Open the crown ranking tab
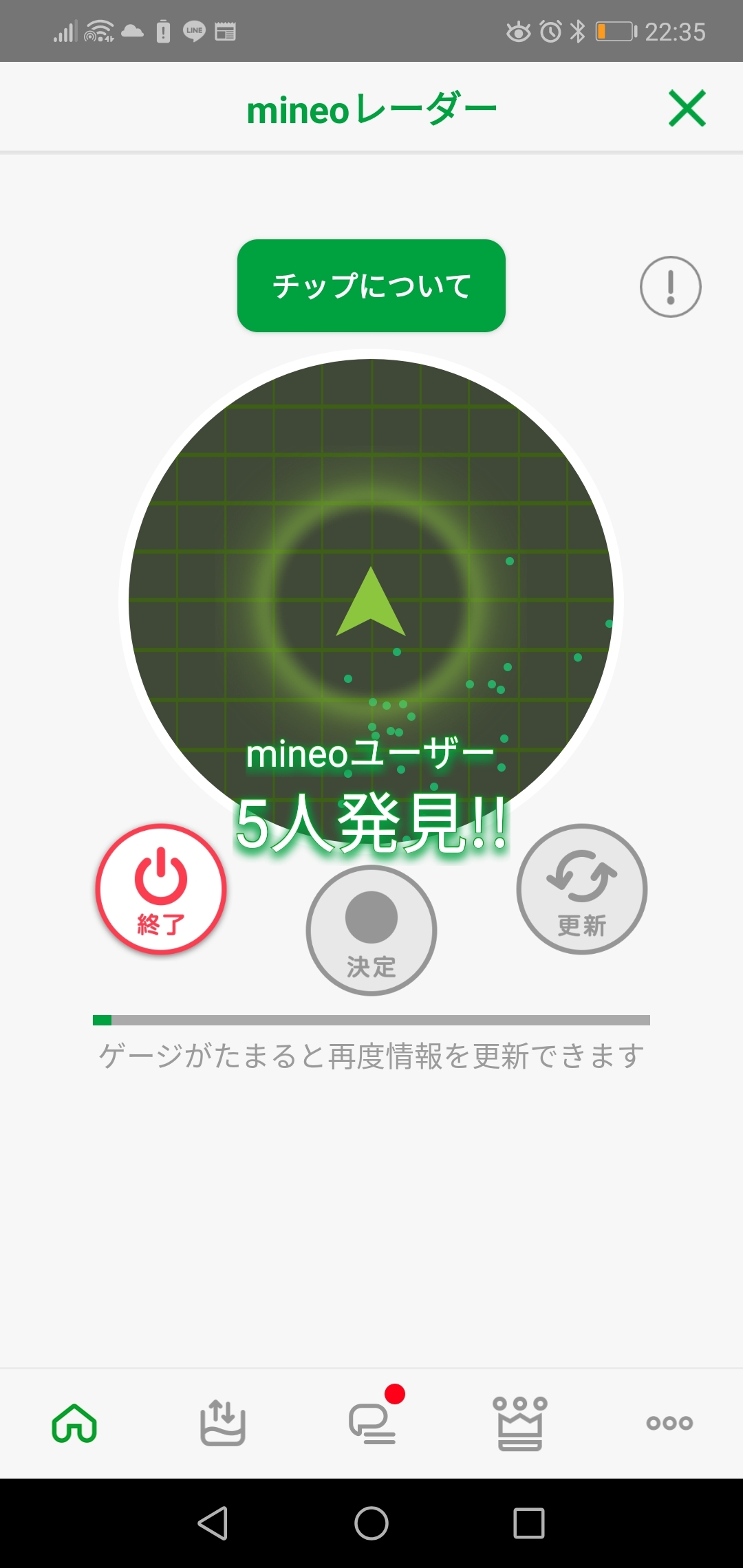 point(520,1422)
